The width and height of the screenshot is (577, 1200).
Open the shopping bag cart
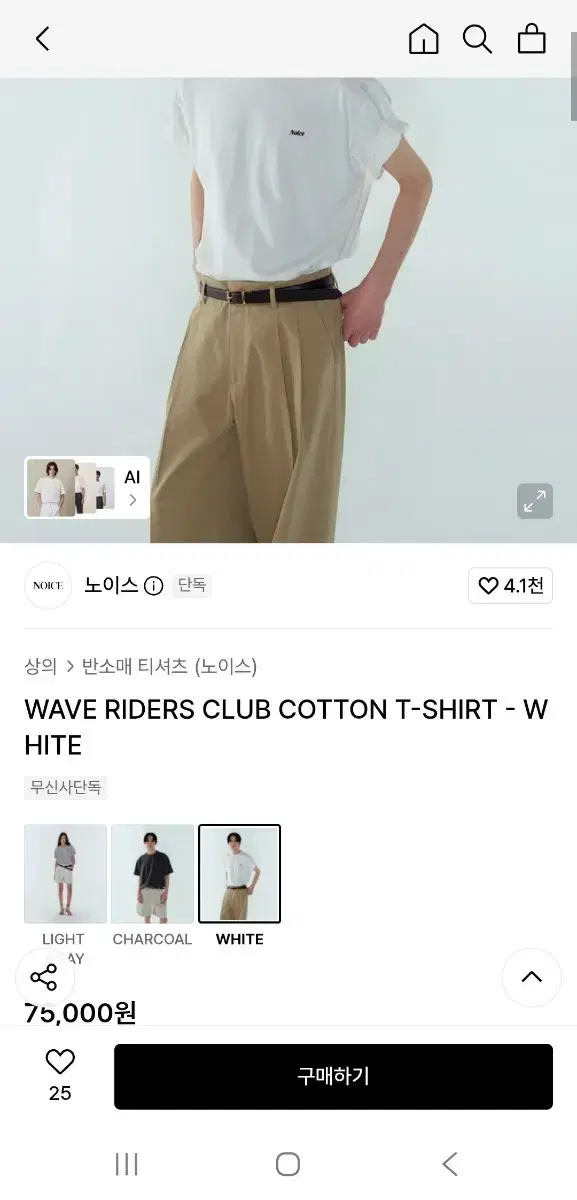click(531, 39)
